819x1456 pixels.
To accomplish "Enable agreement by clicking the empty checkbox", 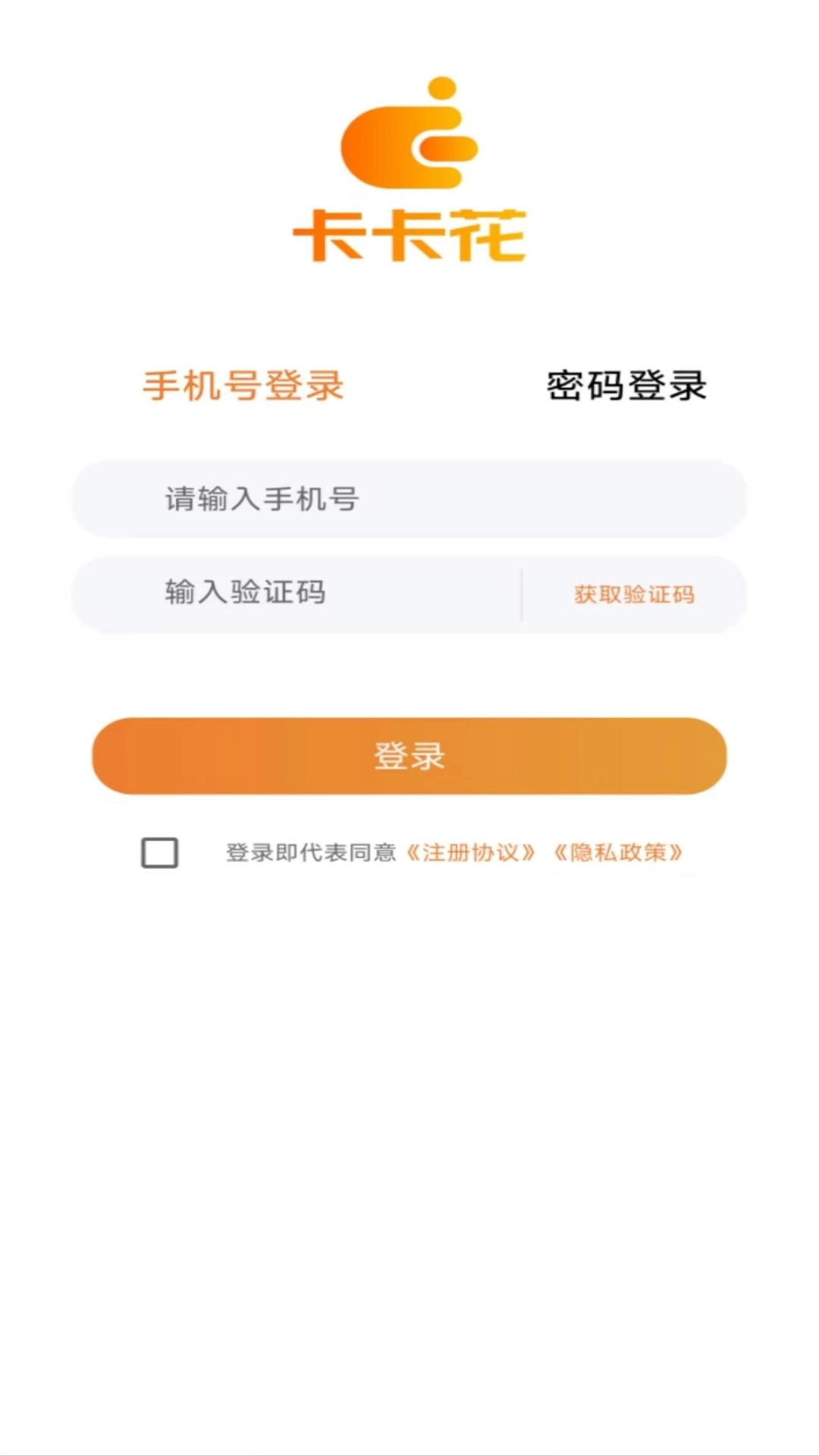I will pyautogui.click(x=158, y=853).
